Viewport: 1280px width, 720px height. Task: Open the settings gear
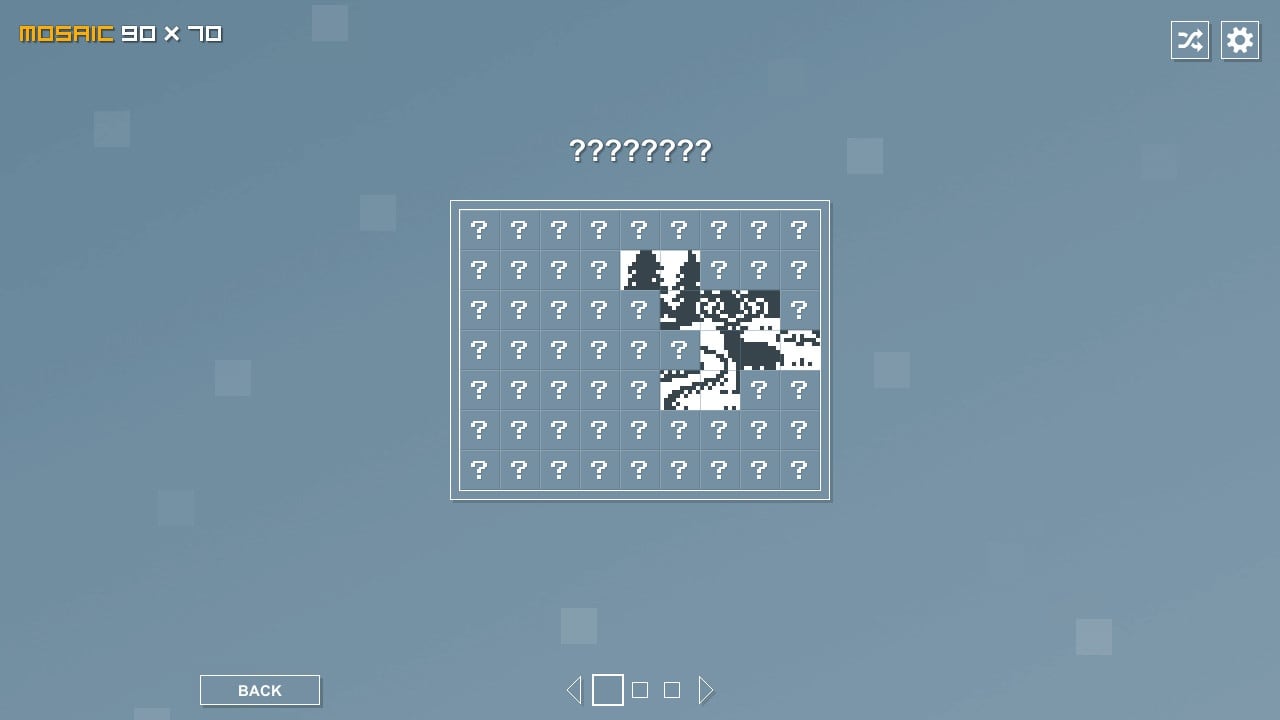point(1239,40)
